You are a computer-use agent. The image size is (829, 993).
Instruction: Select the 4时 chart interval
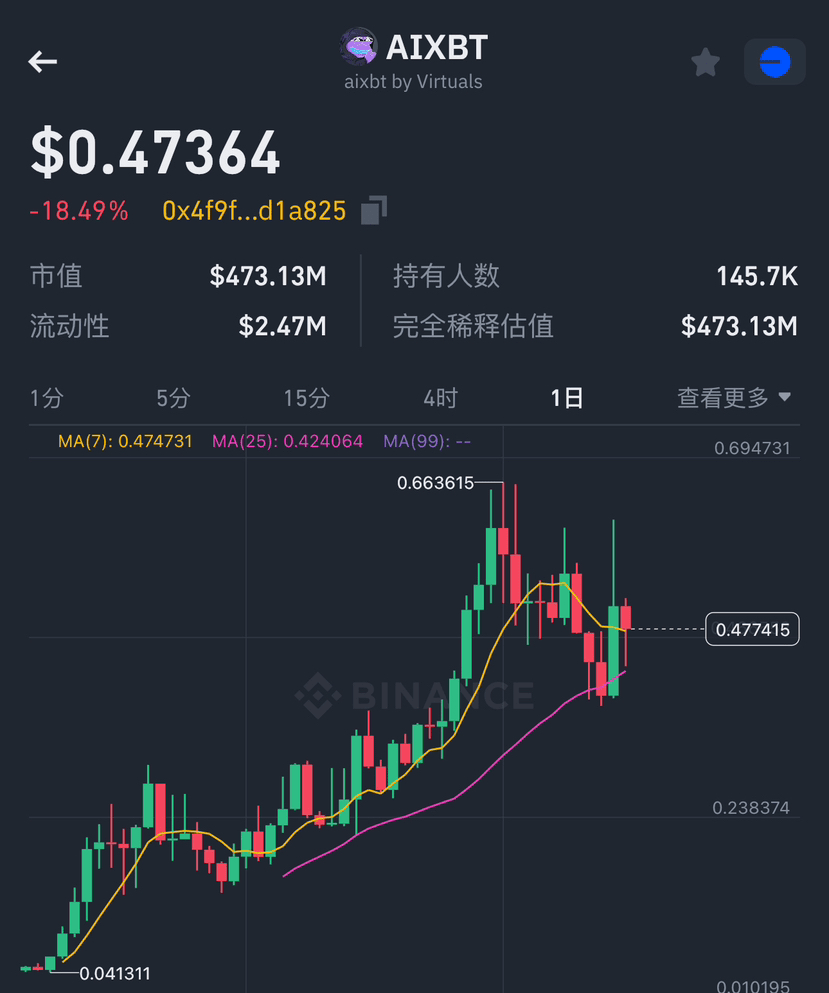pos(440,398)
